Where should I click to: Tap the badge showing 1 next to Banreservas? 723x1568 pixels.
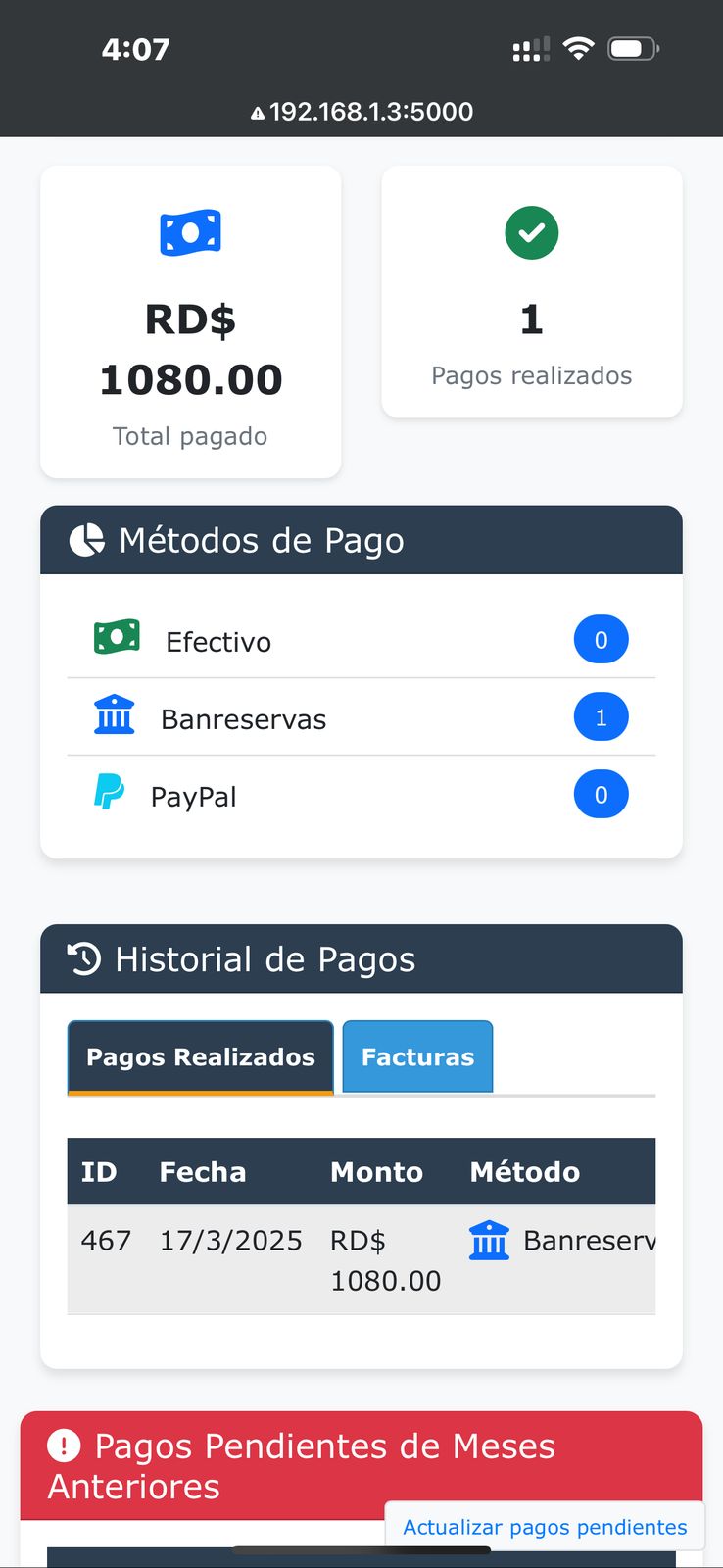(601, 715)
